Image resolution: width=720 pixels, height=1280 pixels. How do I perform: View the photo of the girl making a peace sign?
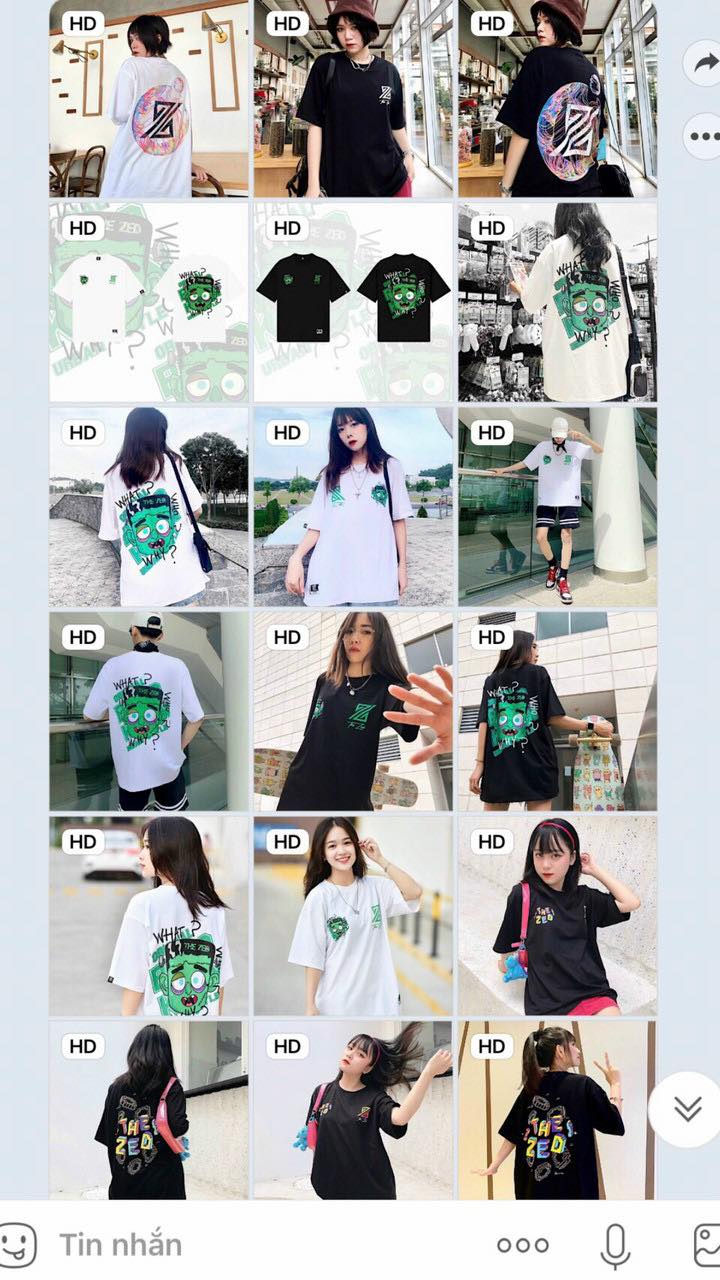[557, 1110]
